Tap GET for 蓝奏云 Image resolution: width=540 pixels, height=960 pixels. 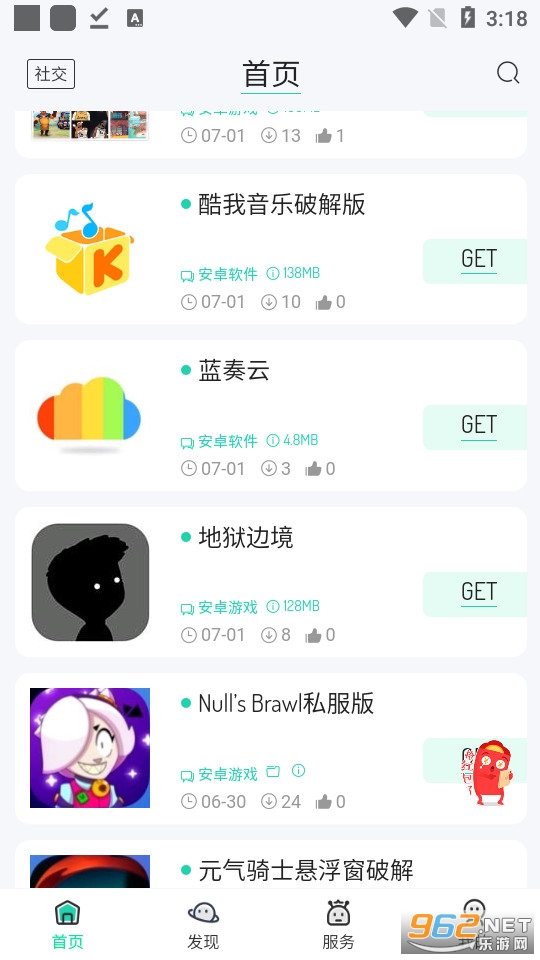tap(474, 427)
